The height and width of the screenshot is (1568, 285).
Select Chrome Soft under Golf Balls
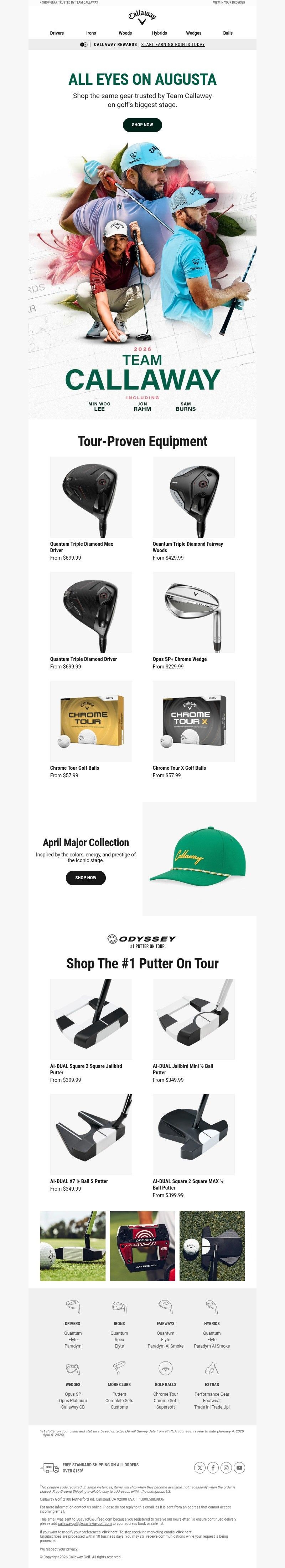(165, 1401)
